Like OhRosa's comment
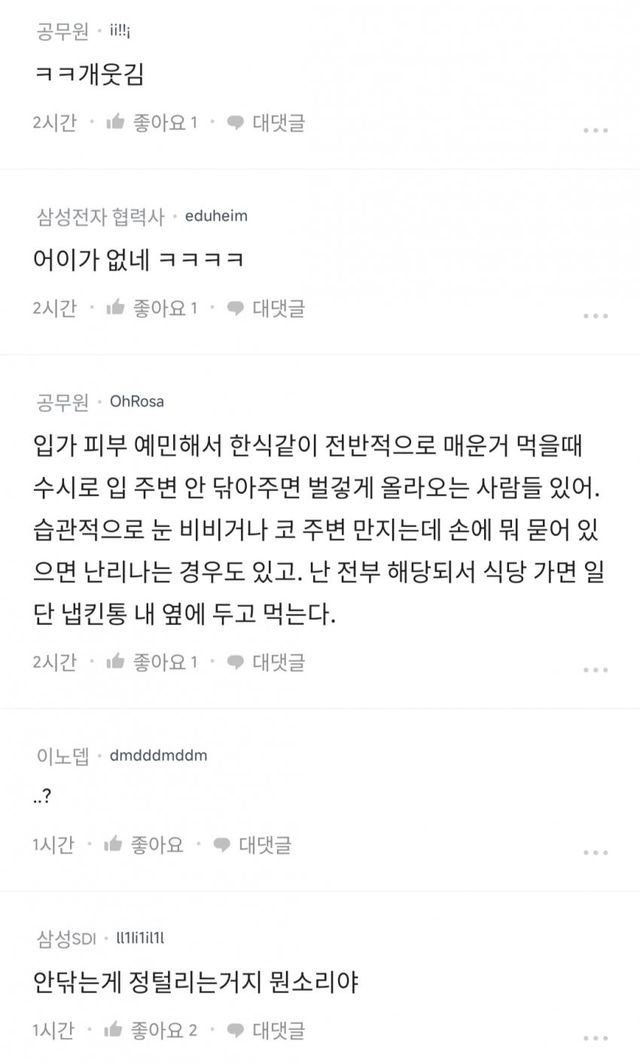 coord(151,662)
